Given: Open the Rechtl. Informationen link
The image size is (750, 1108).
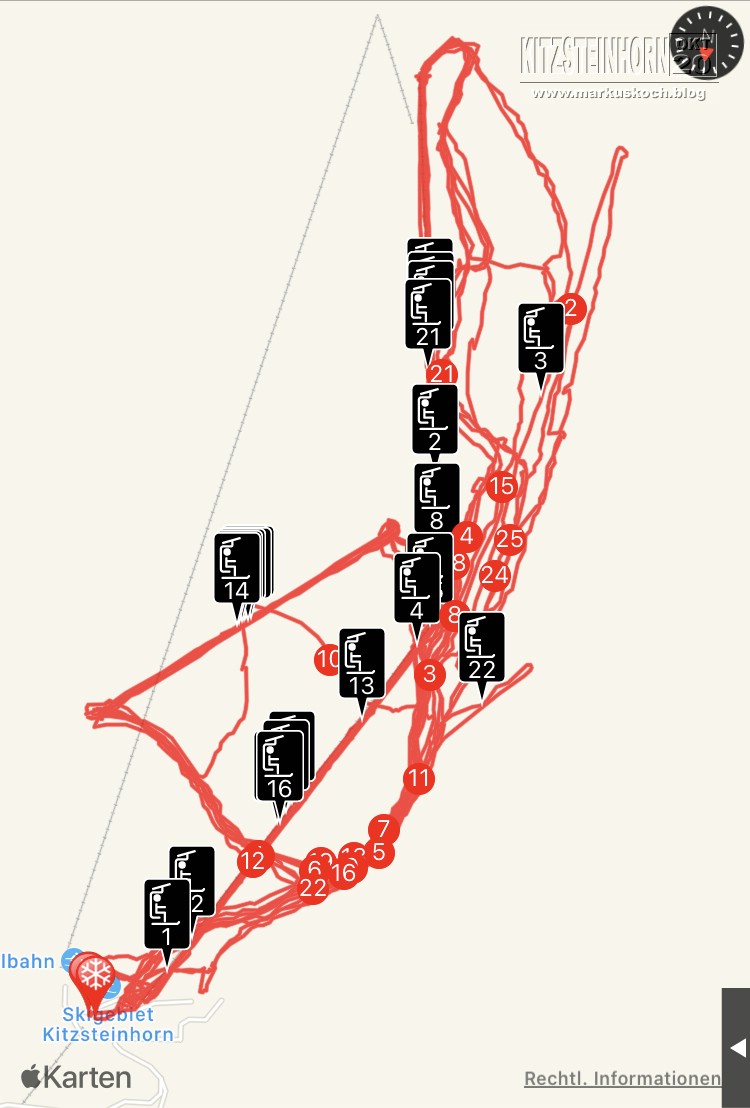Looking at the screenshot, I should (622, 1079).
